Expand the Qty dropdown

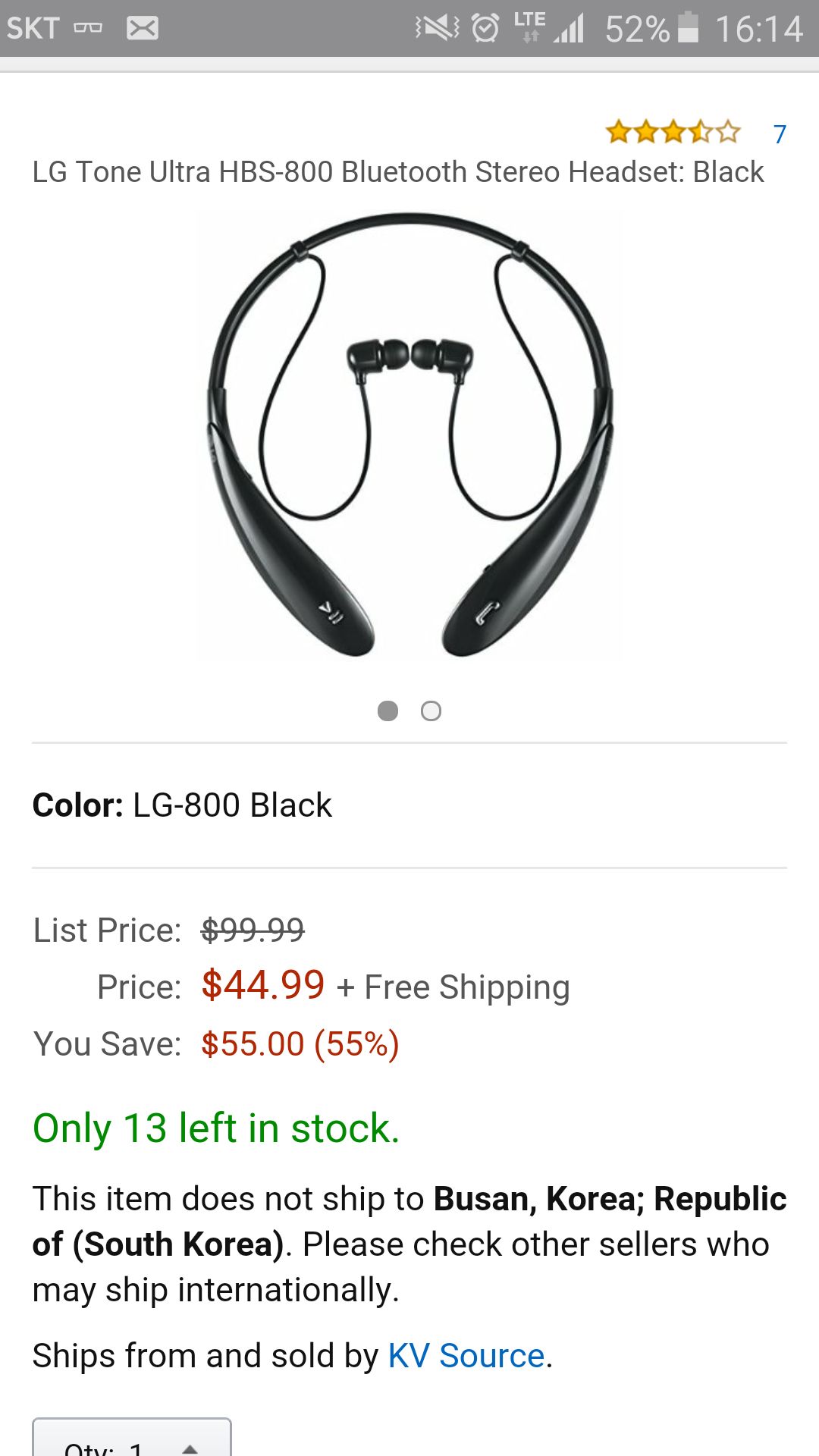pyautogui.click(x=132, y=1441)
